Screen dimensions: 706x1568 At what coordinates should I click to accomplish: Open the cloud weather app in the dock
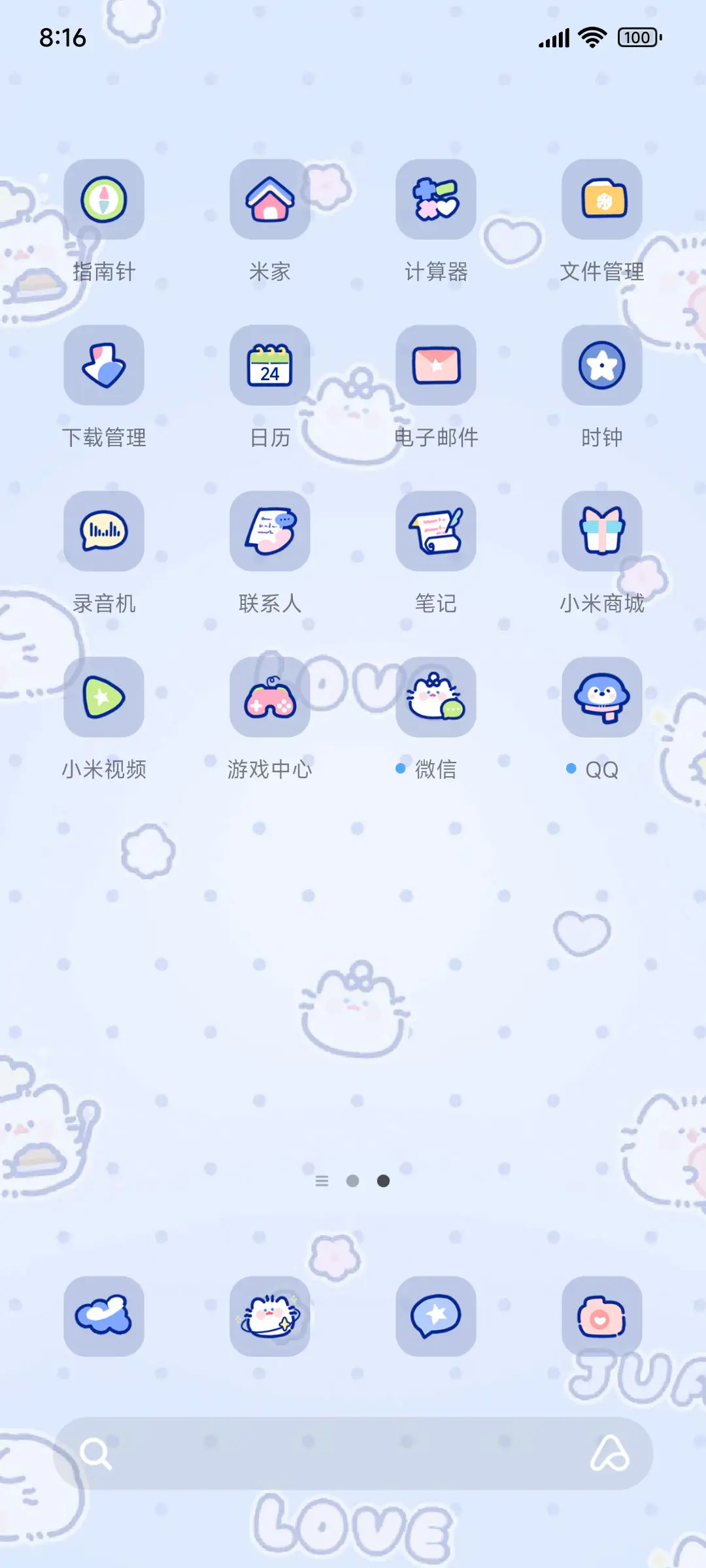(x=104, y=1316)
